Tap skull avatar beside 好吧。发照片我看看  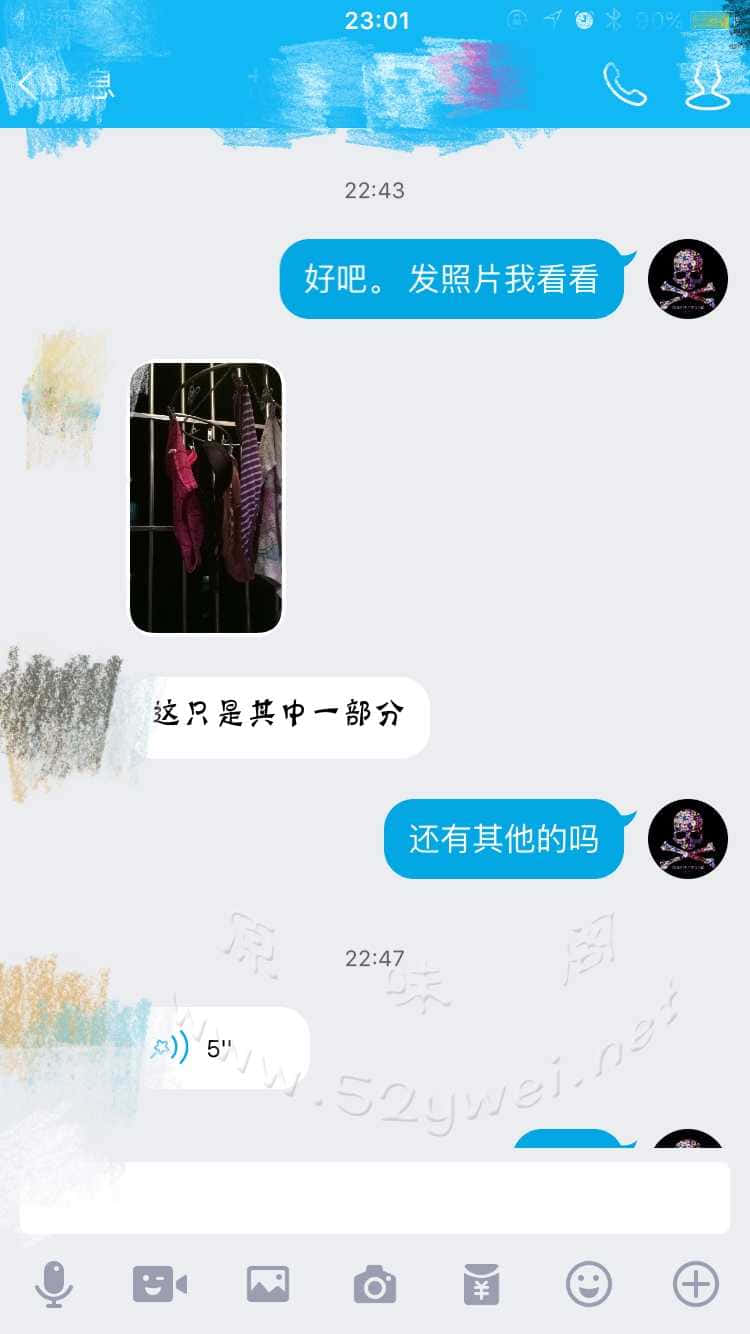pyautogui.click(x=688, y=279)
